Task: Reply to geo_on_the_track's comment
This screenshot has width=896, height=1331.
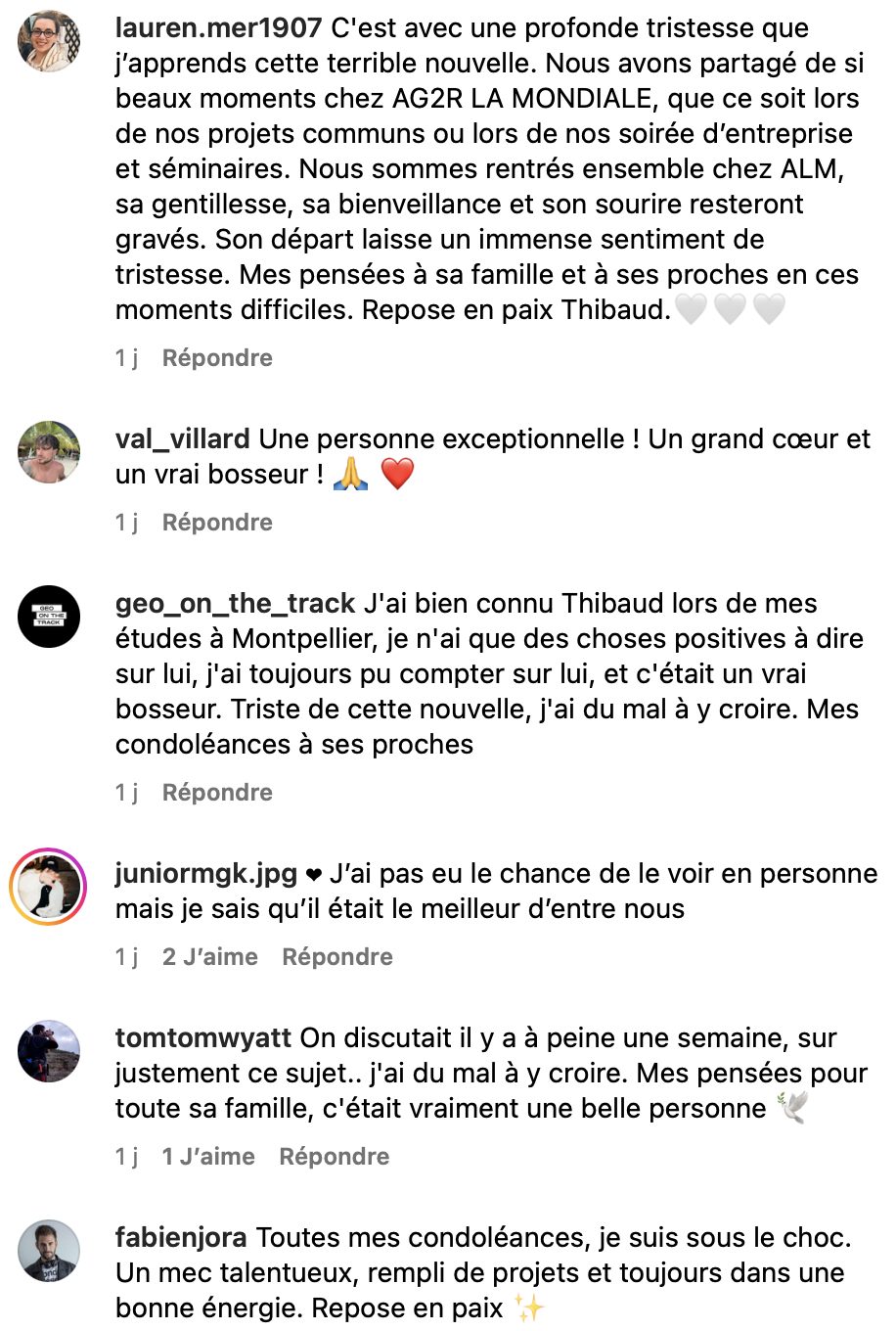Action: pyautogui.click(x=217, y=793)
